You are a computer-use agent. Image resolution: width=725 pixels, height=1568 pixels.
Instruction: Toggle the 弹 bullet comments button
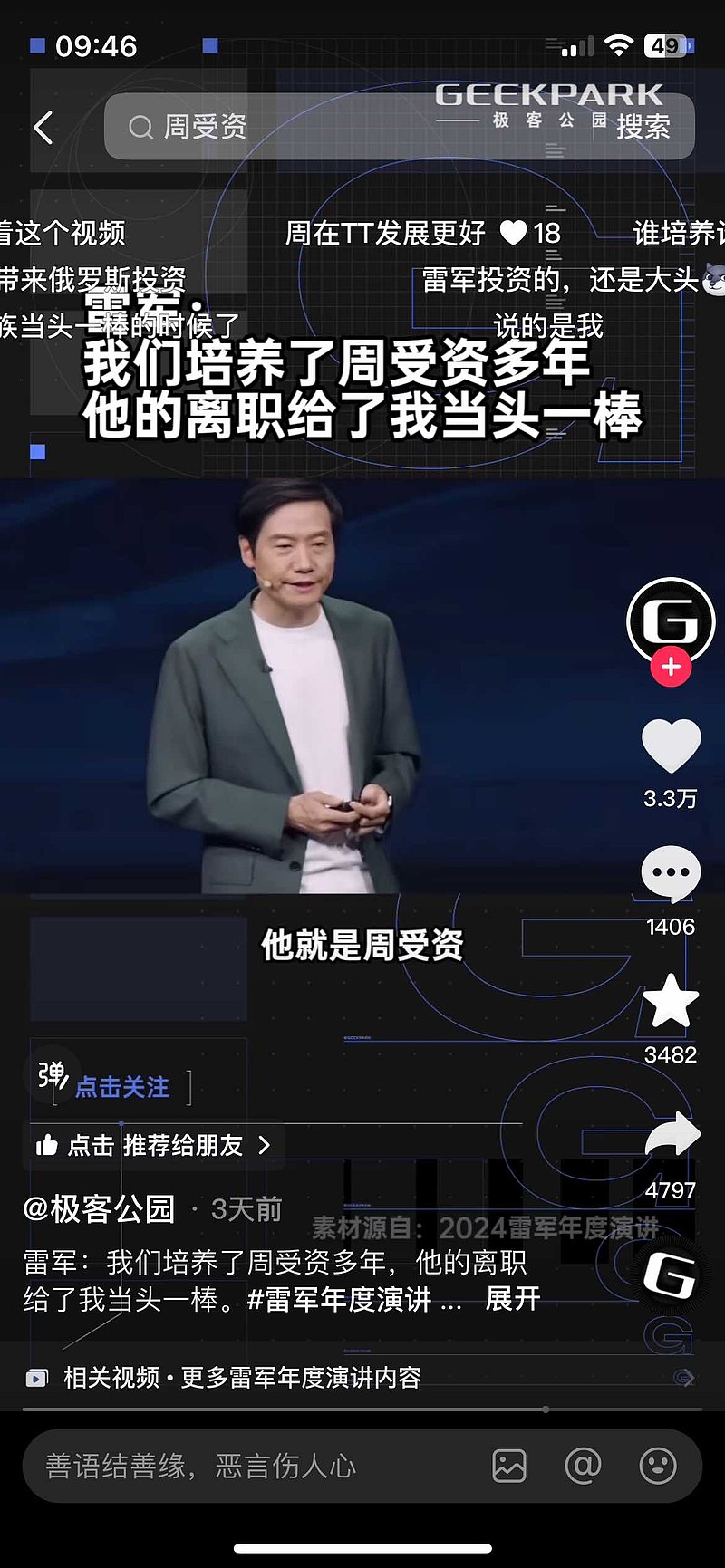(x=53, y=1075)
